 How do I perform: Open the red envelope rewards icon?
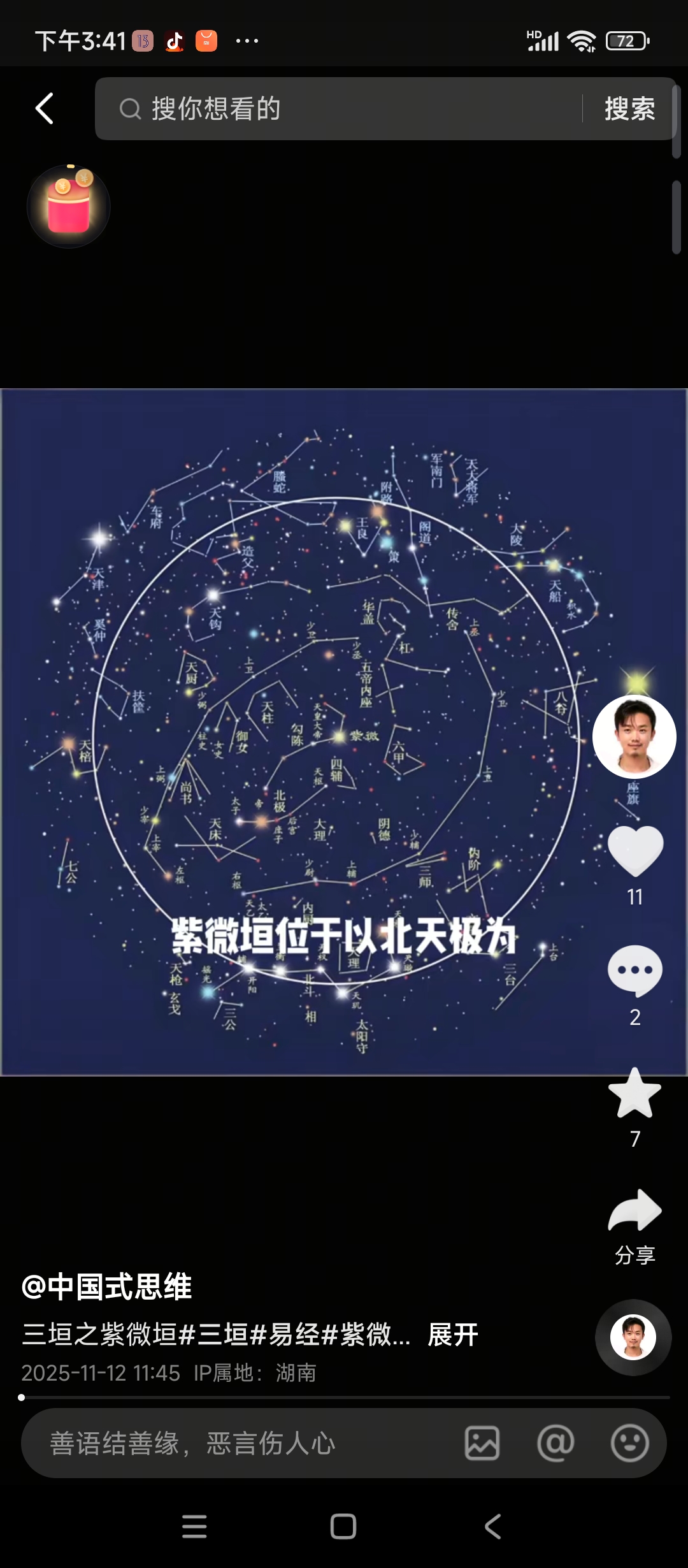[69, 206]
